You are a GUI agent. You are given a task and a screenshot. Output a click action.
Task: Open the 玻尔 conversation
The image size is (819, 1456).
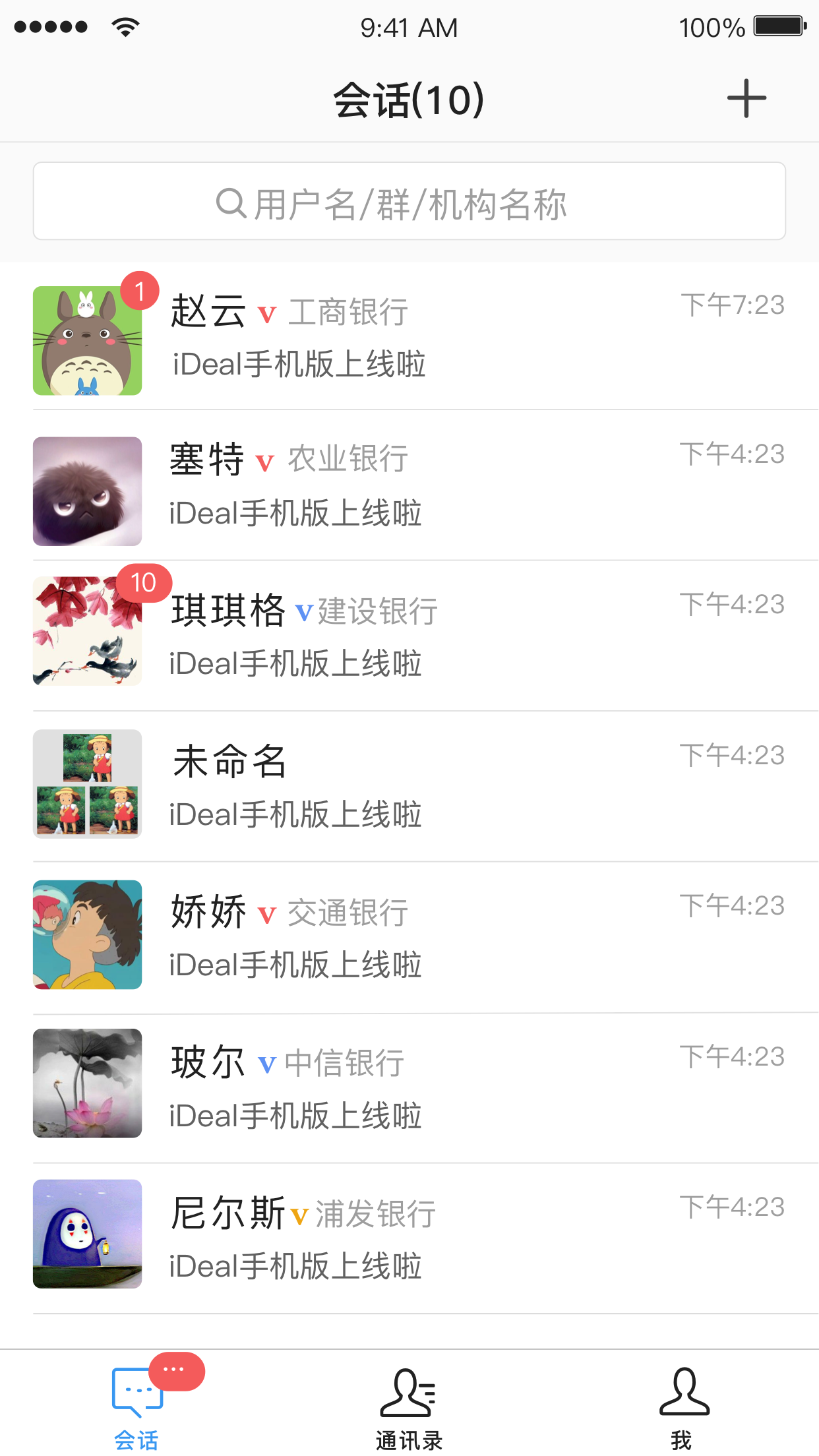[409, 1083]
